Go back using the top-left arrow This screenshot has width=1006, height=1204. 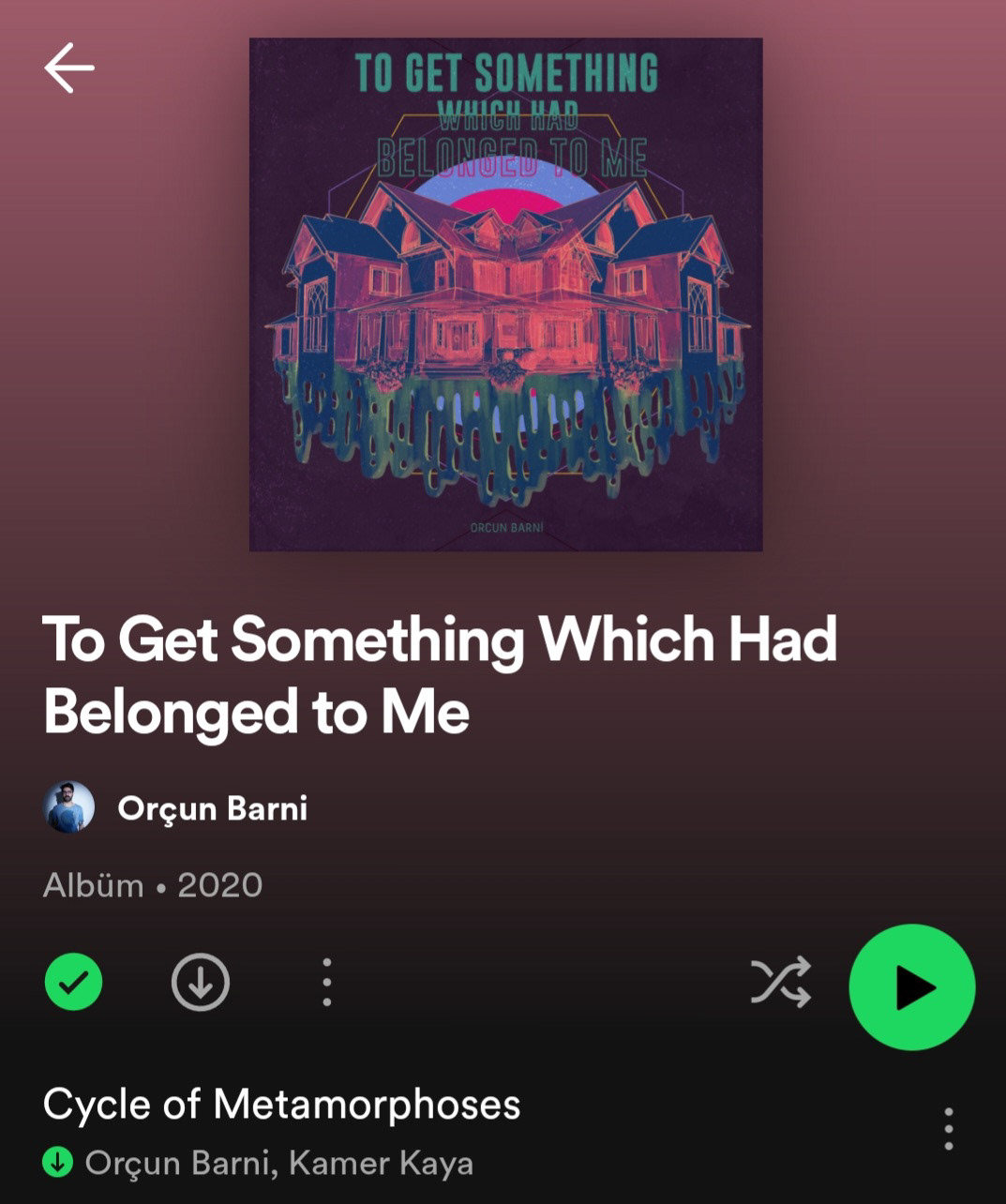(x=69, y=68)
